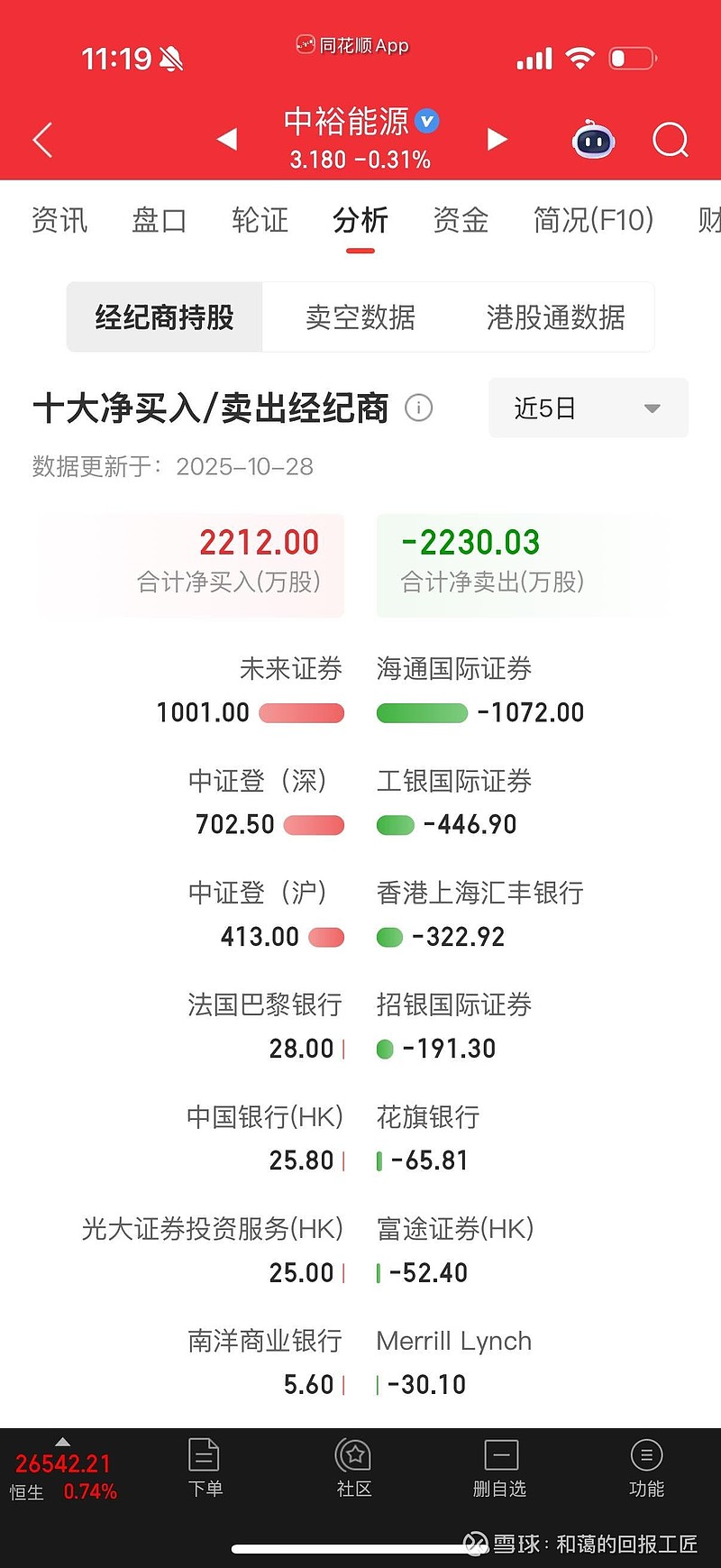Go back using the back arrow
This screenshot has width=721, height=1568.
[x=41, y=140]
